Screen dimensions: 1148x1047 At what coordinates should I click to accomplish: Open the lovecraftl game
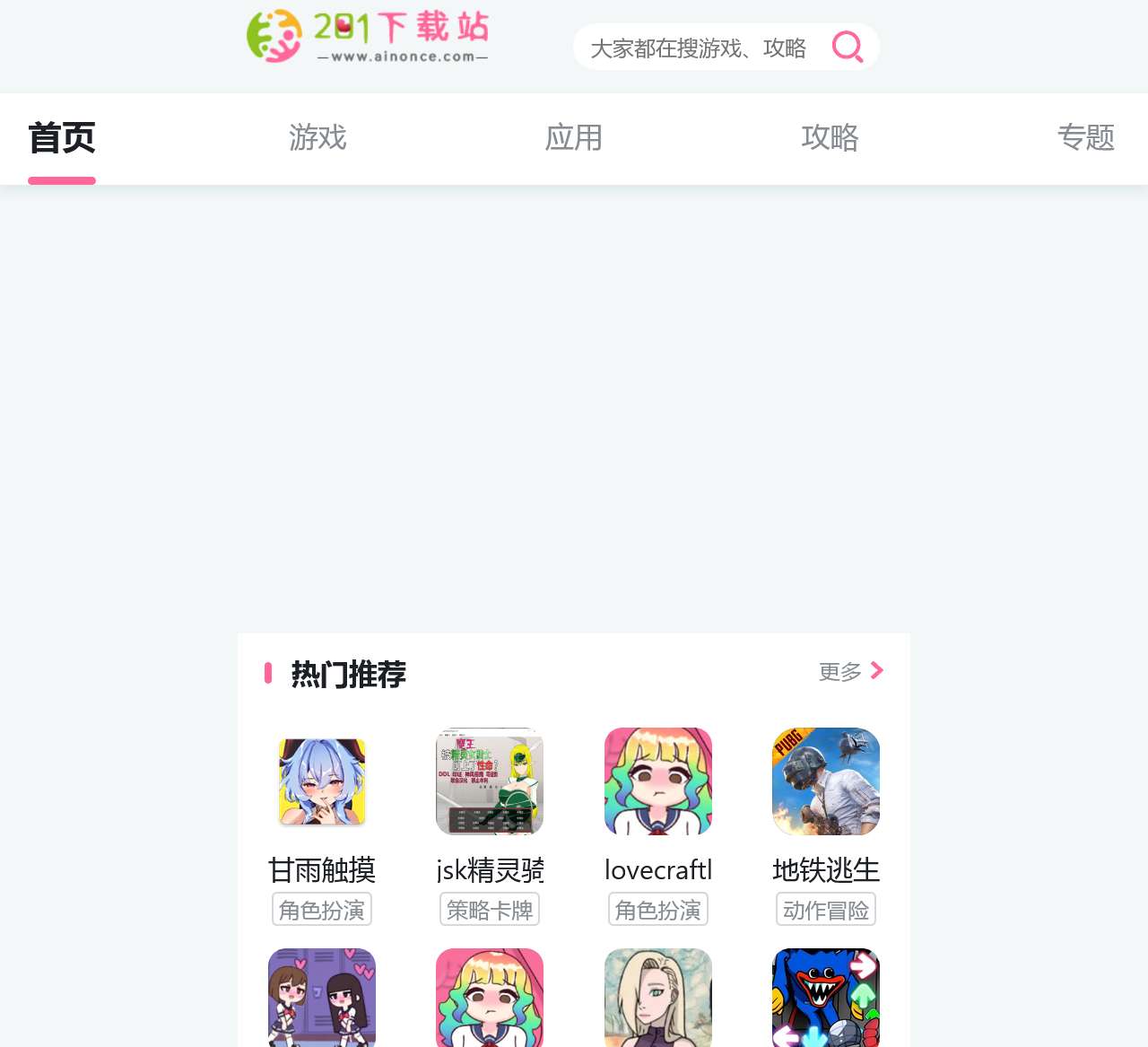coord(658,781)
